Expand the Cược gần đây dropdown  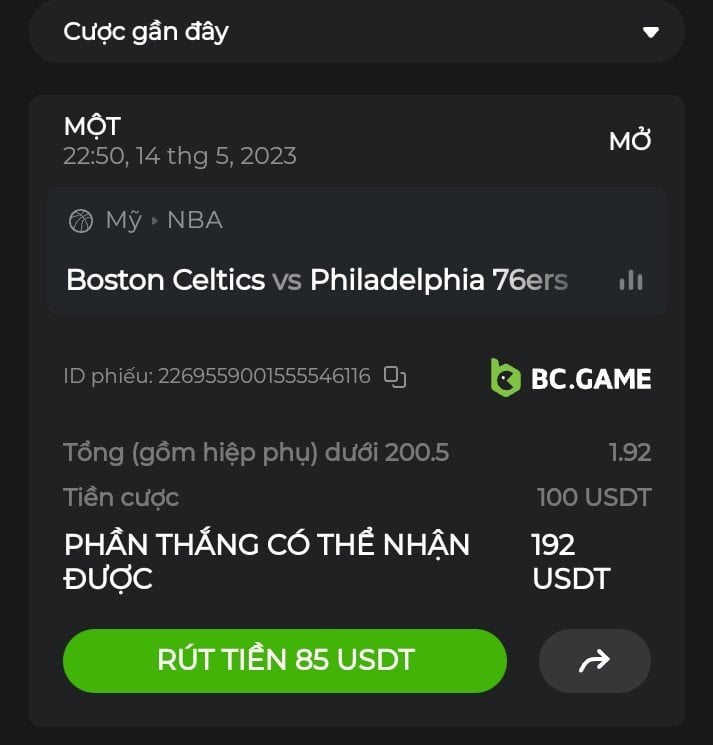651,32
